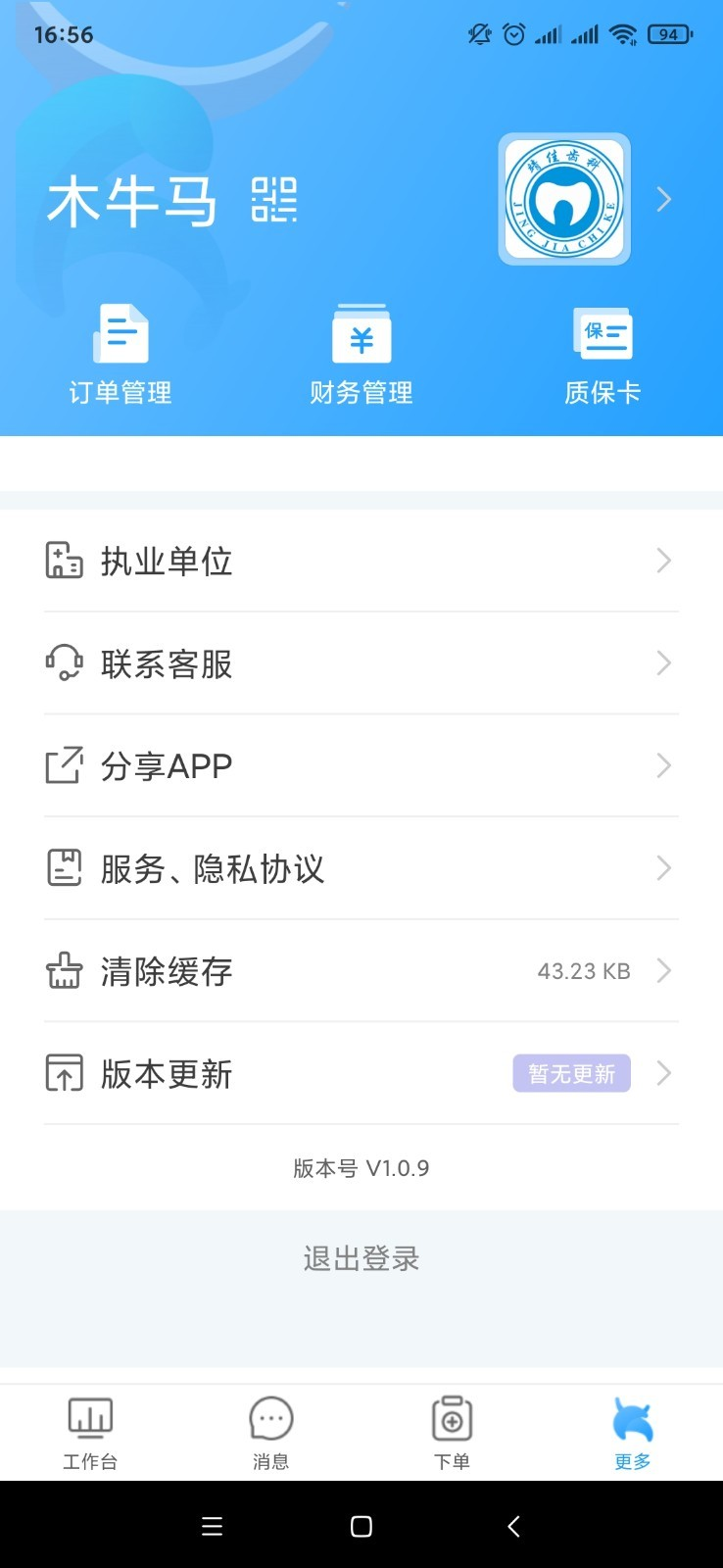Open 订单管理 (order management)
Screen dimensions: 723x1568
coord(120,353)
